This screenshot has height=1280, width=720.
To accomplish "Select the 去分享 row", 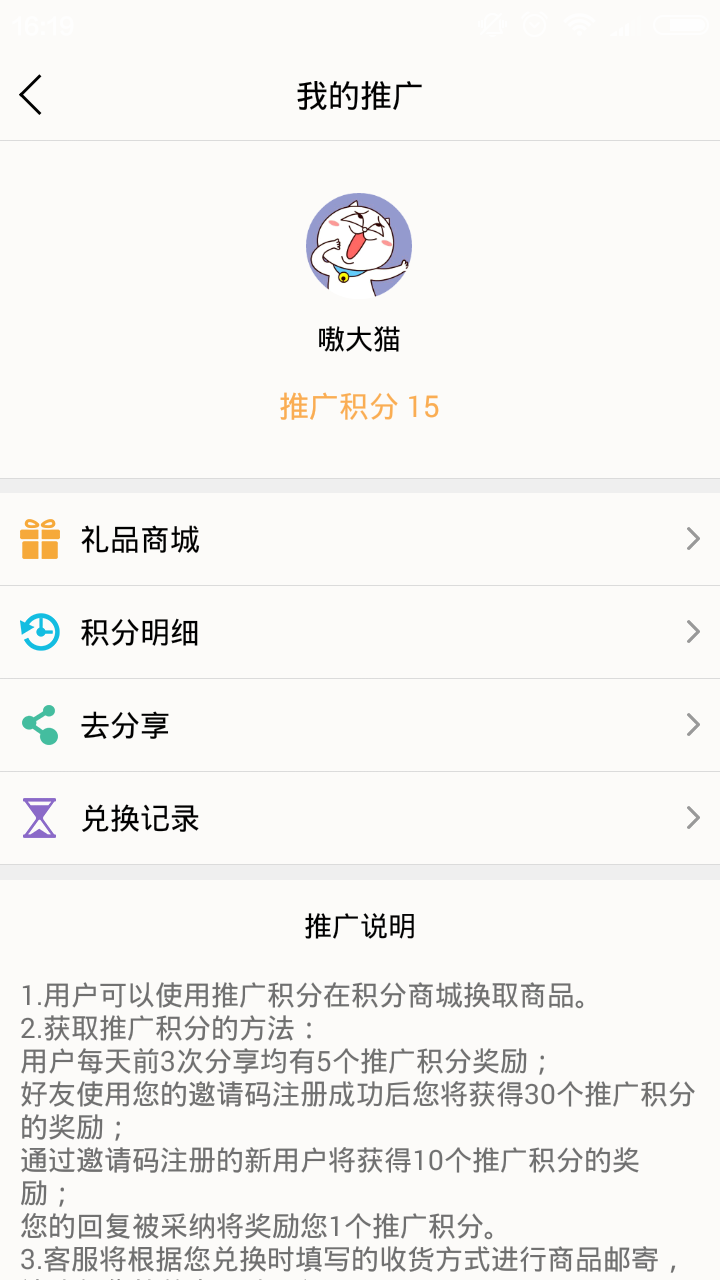I will point(360,725).
